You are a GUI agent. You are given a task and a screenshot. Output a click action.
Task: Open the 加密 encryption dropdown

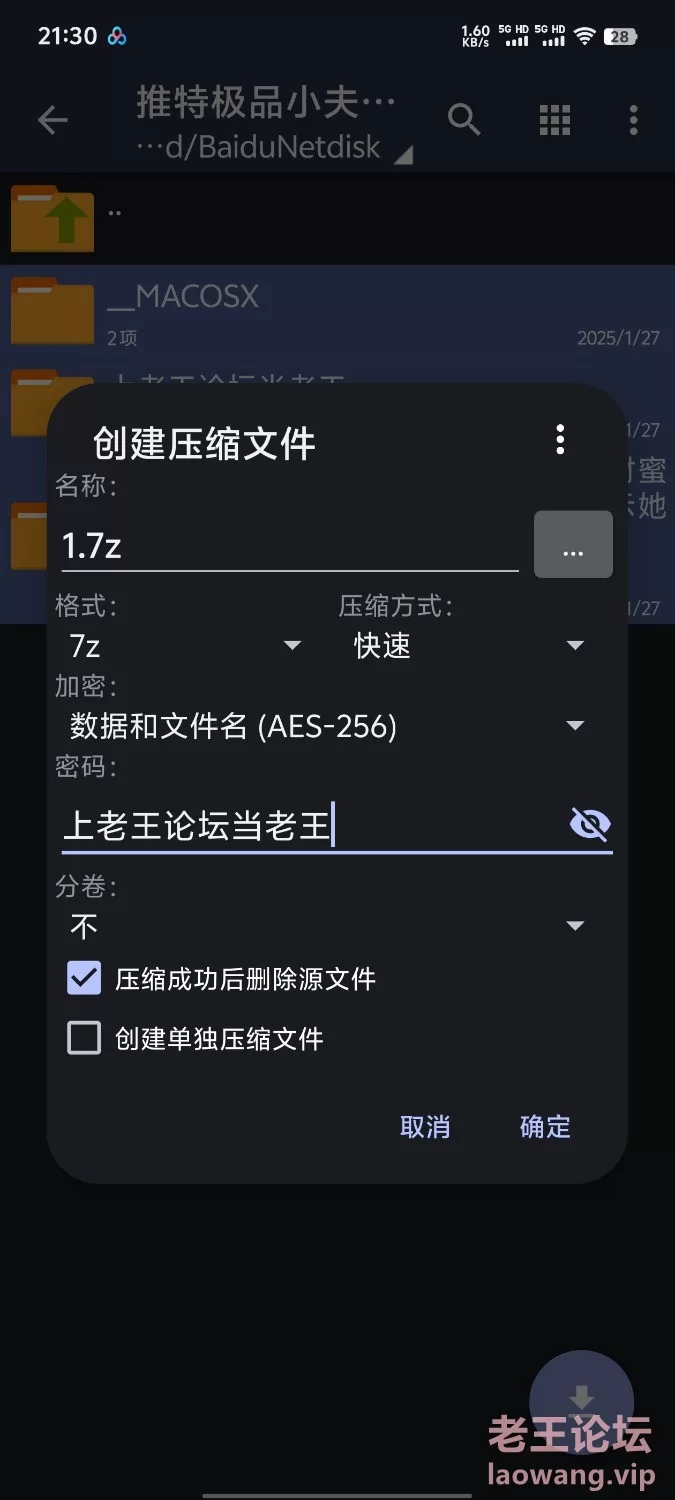(326, 726)
